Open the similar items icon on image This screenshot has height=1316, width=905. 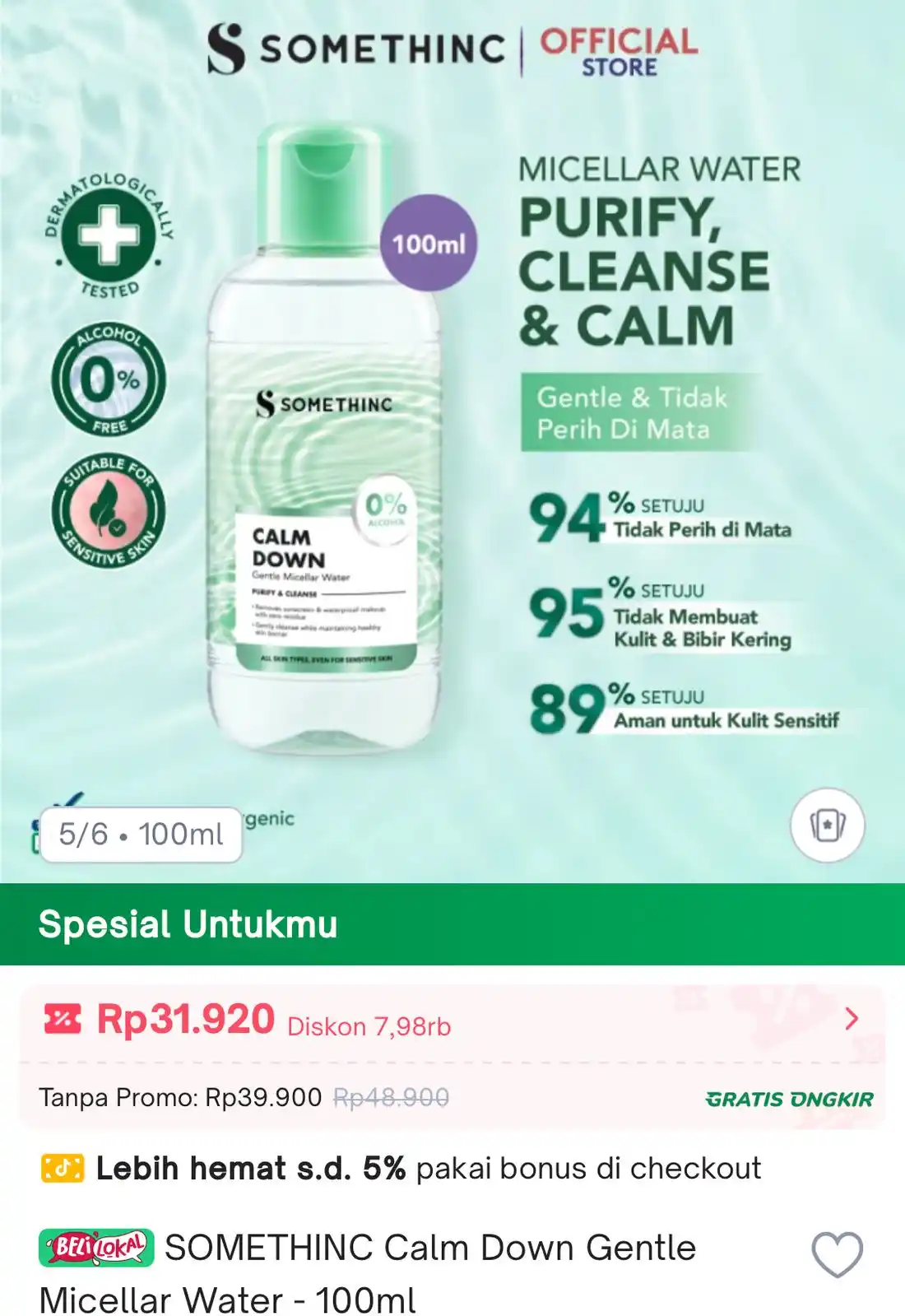point(827,825)
